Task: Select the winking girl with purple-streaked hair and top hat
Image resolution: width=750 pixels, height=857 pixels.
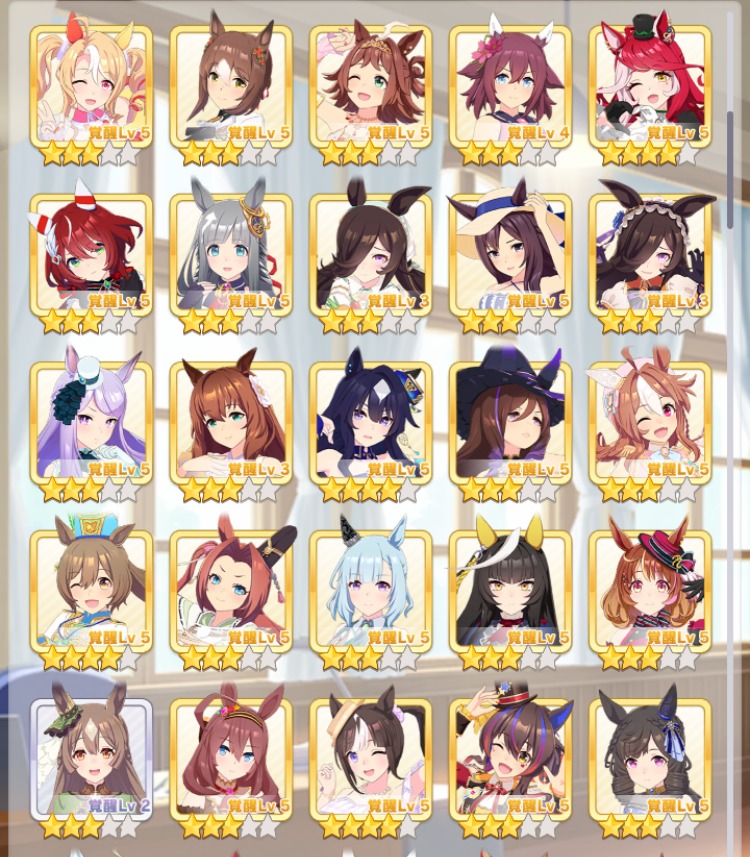Action: (510, 759)
